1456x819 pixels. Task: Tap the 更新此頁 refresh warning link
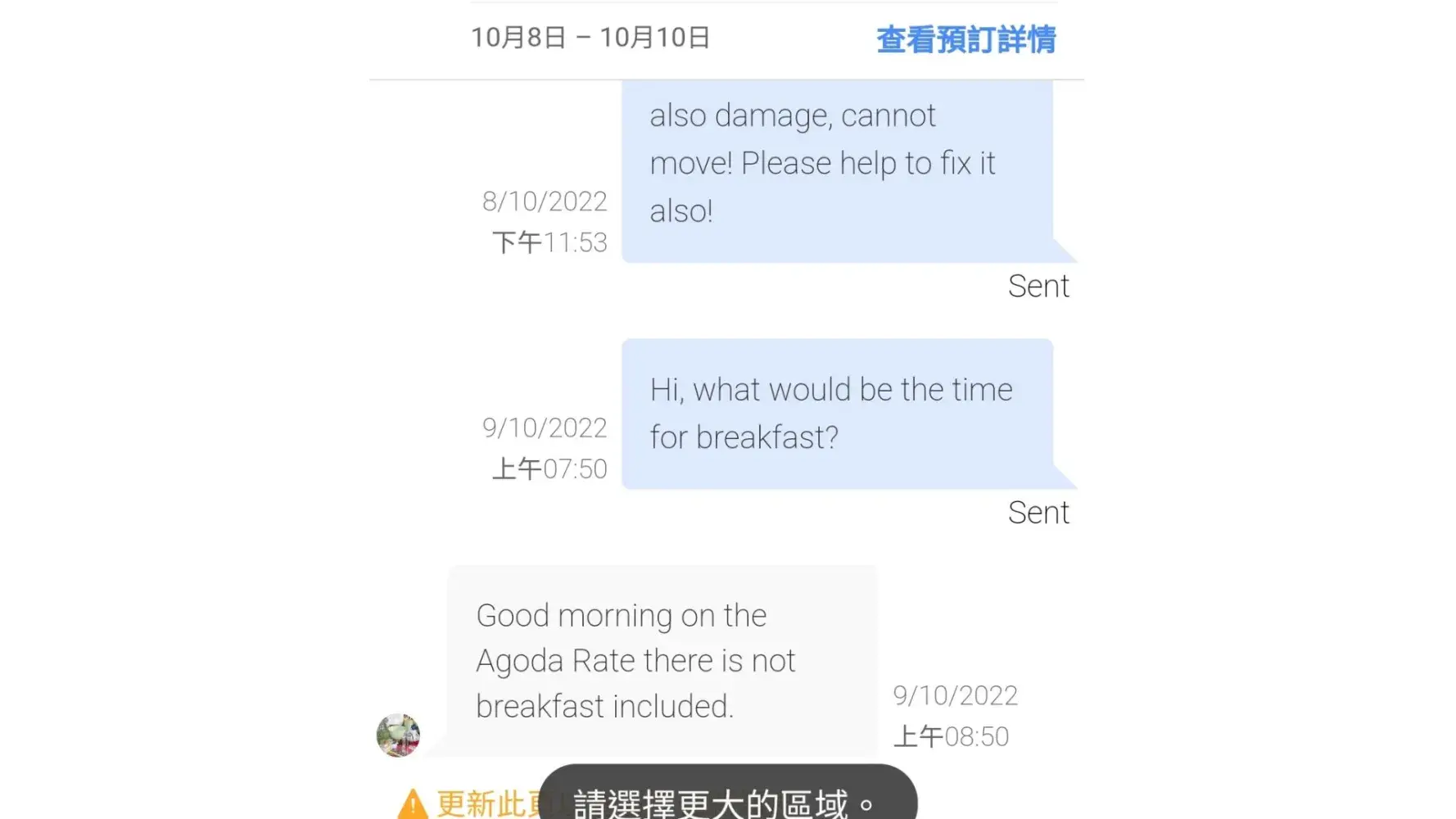(x=483, y=803)
